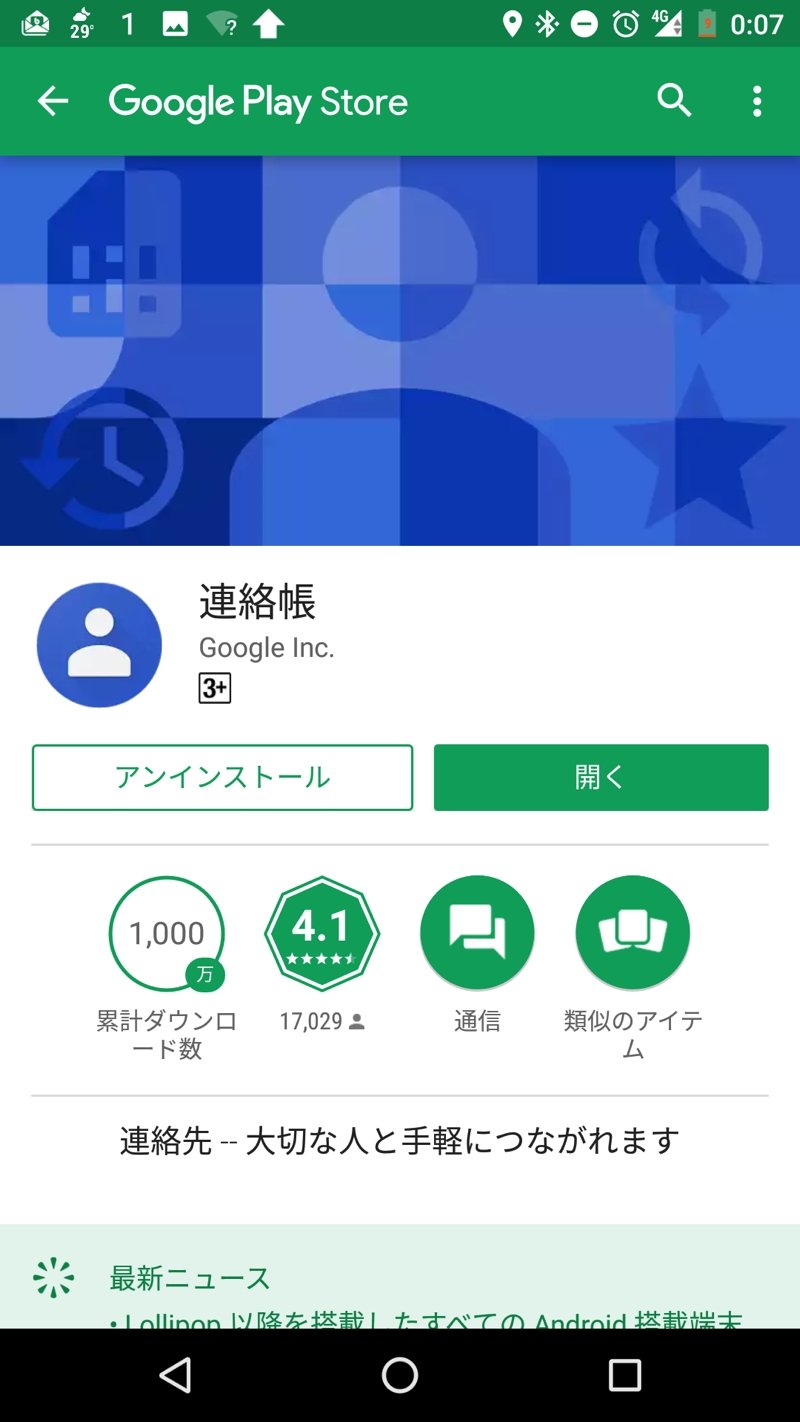Go back from the Play Store page
Image resolution: width=800 pixels, height=1422 pixels.
pos(52,101)
